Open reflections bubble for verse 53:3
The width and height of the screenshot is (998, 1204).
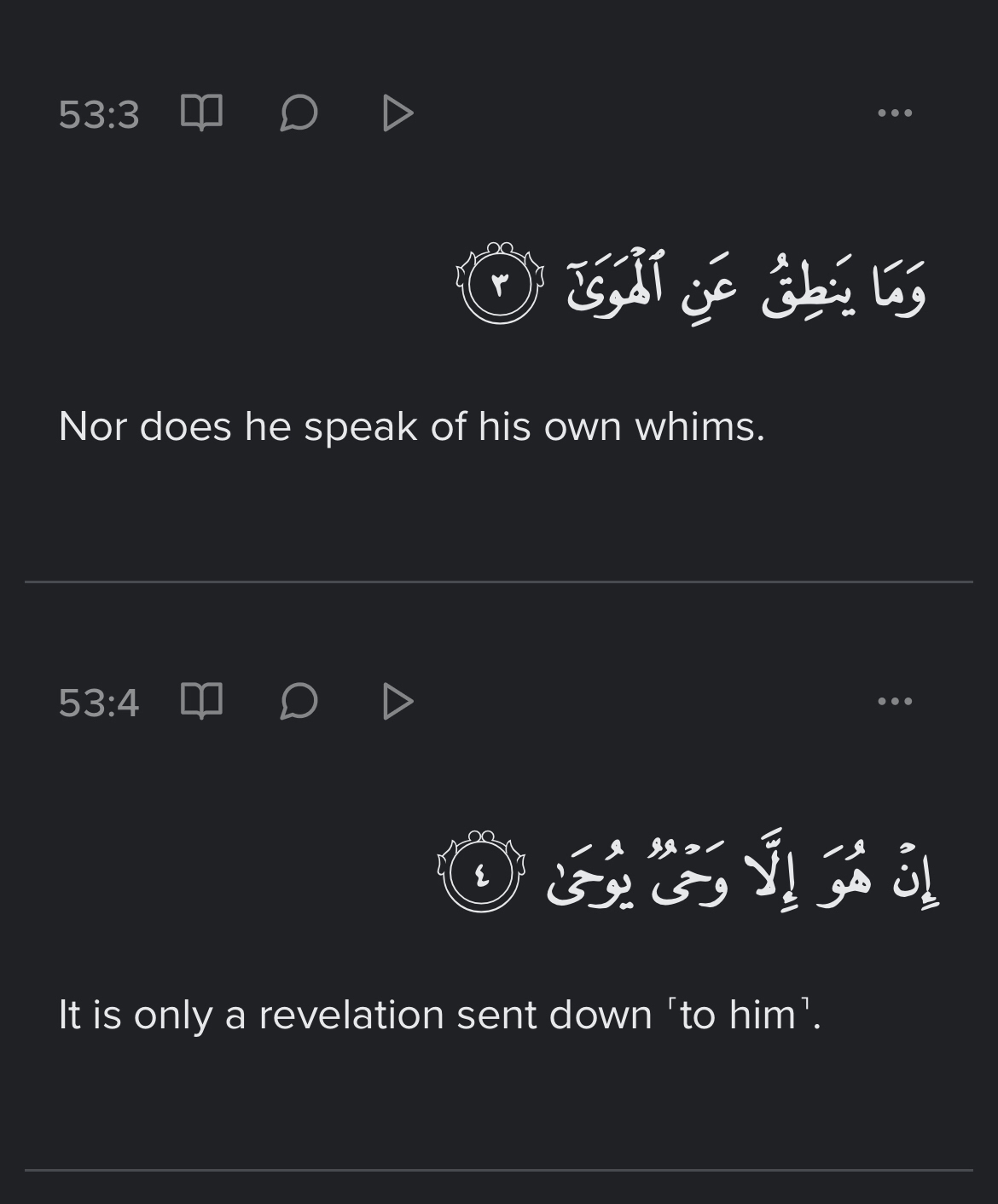pyautogui.click(x=299, y=113)
